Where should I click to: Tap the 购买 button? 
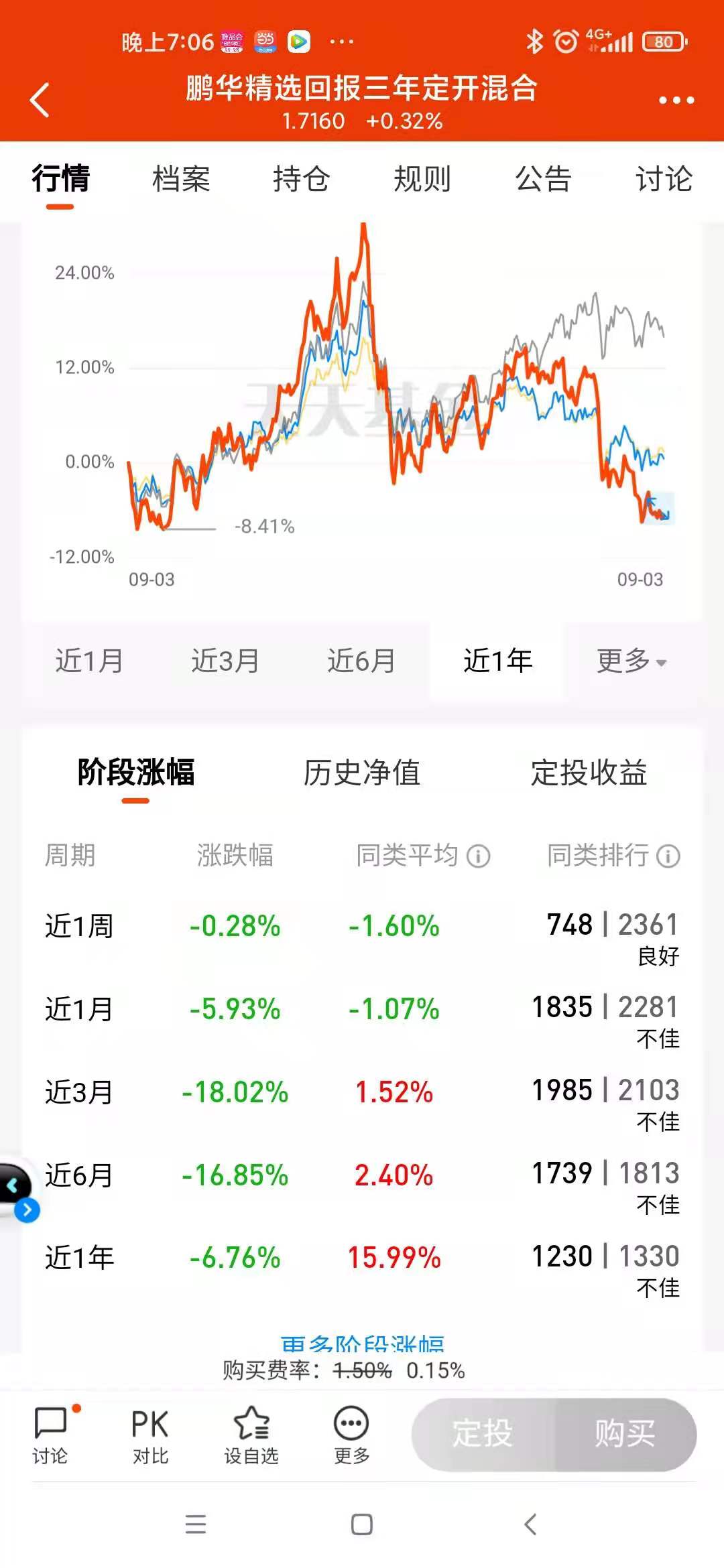click(x=625, y=1434)
